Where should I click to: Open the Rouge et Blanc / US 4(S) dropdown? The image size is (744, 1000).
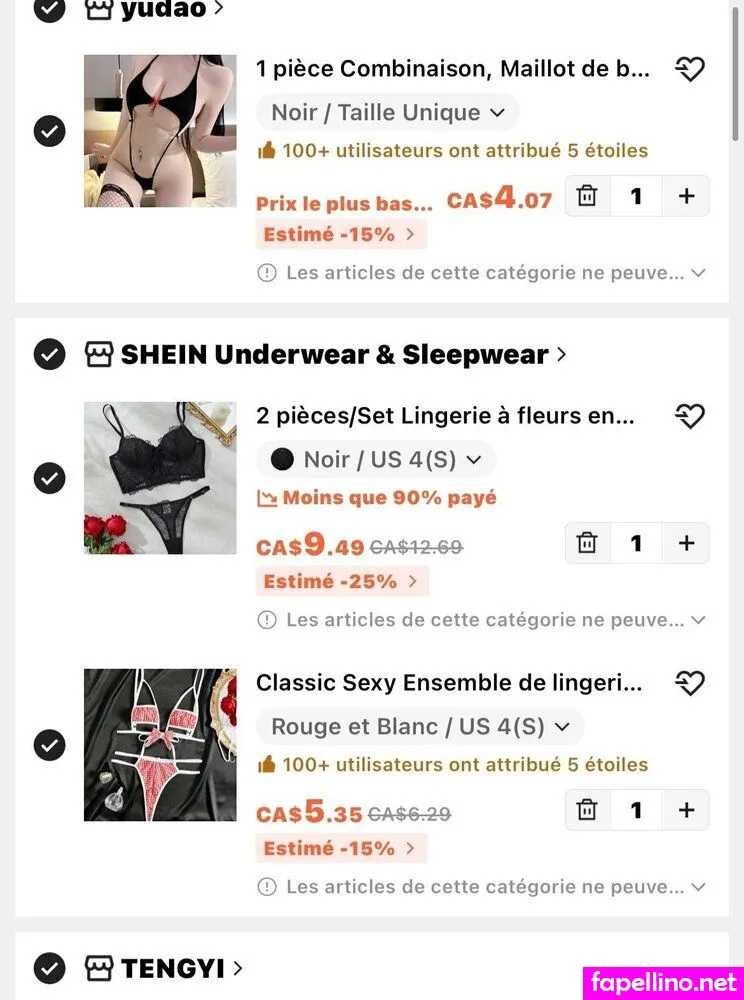point(420,726)
